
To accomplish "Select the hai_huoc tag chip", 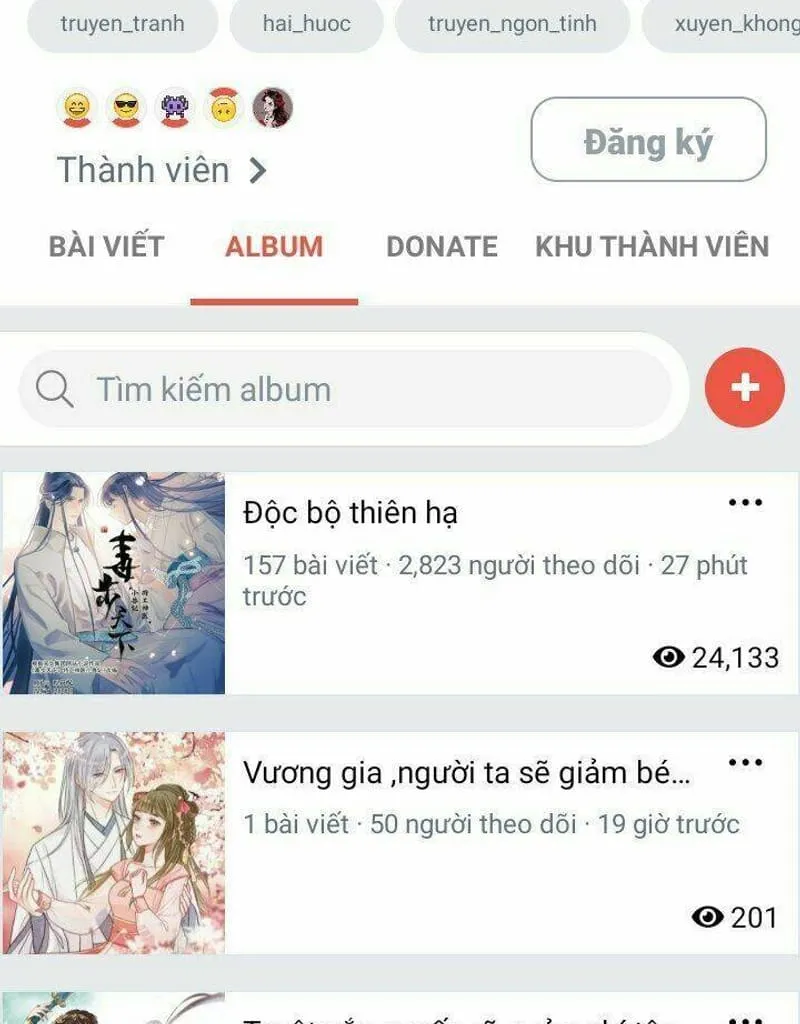I will point(306,24).
